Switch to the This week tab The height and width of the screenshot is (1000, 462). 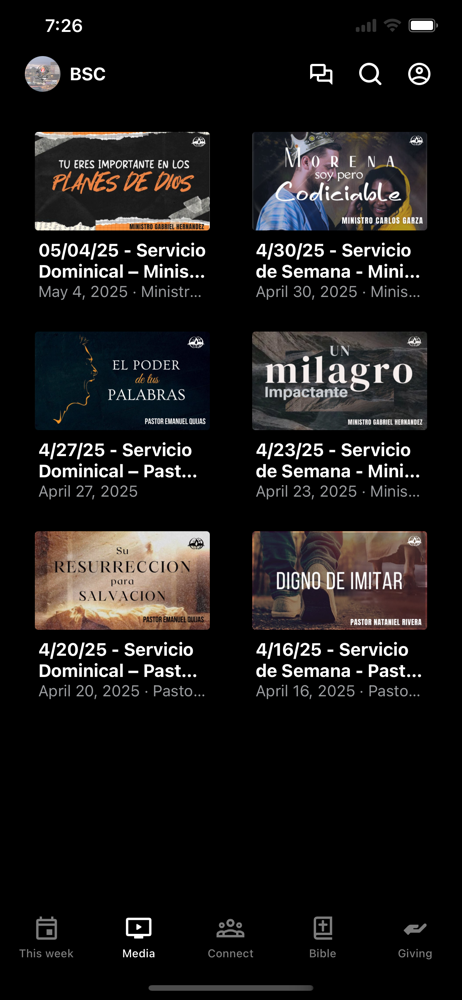point(46,938)
